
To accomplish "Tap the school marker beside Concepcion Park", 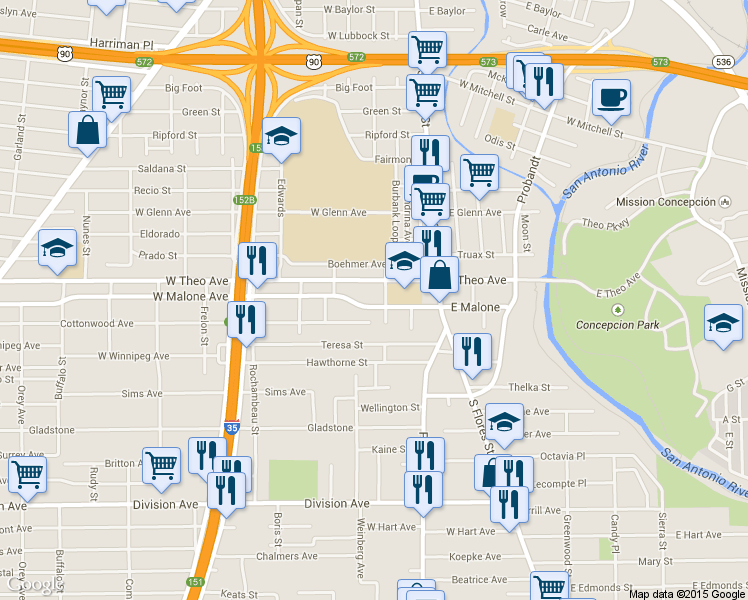I will [723, 324].
